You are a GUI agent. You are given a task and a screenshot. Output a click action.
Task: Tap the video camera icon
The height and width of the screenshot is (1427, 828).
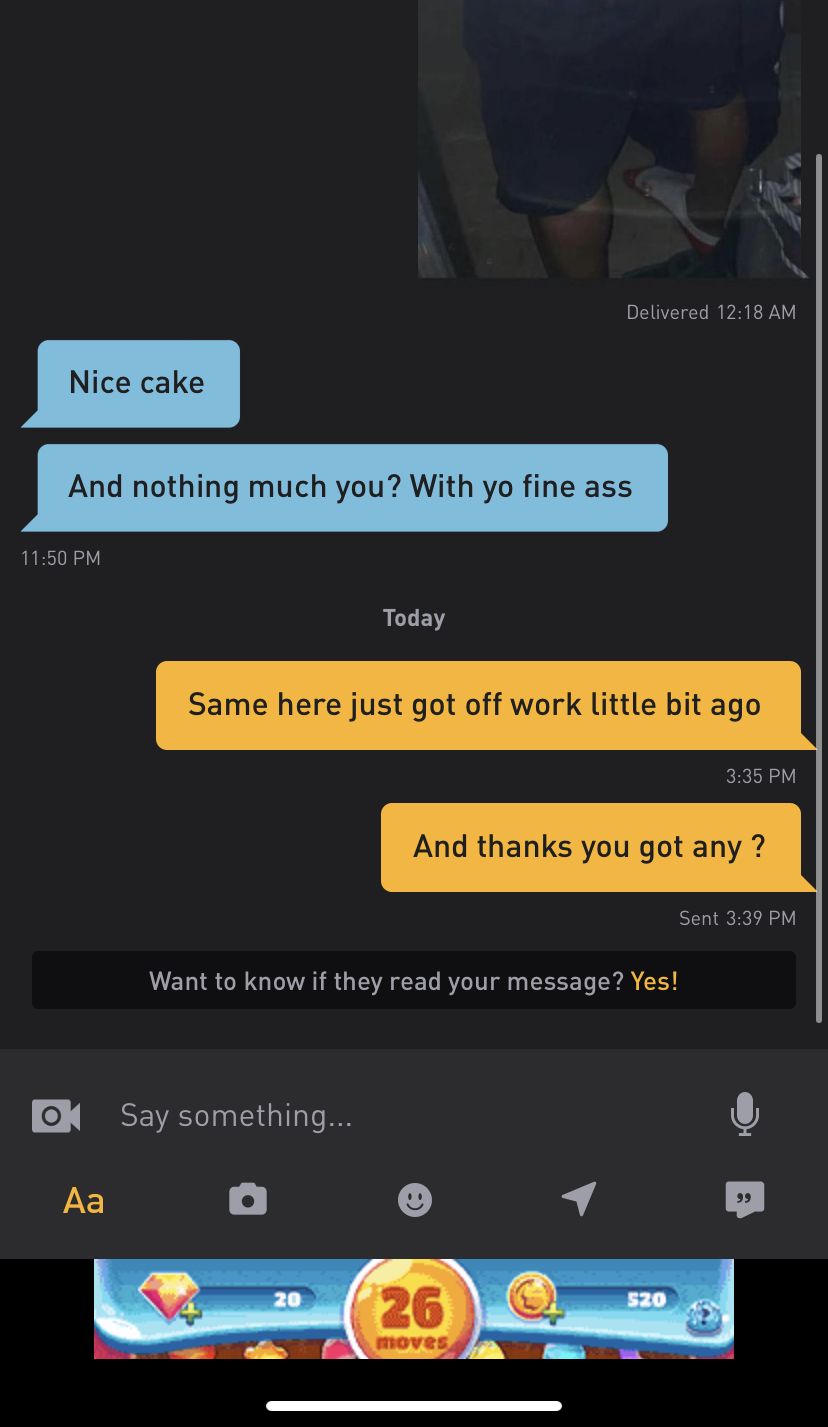coord(56,1116)
